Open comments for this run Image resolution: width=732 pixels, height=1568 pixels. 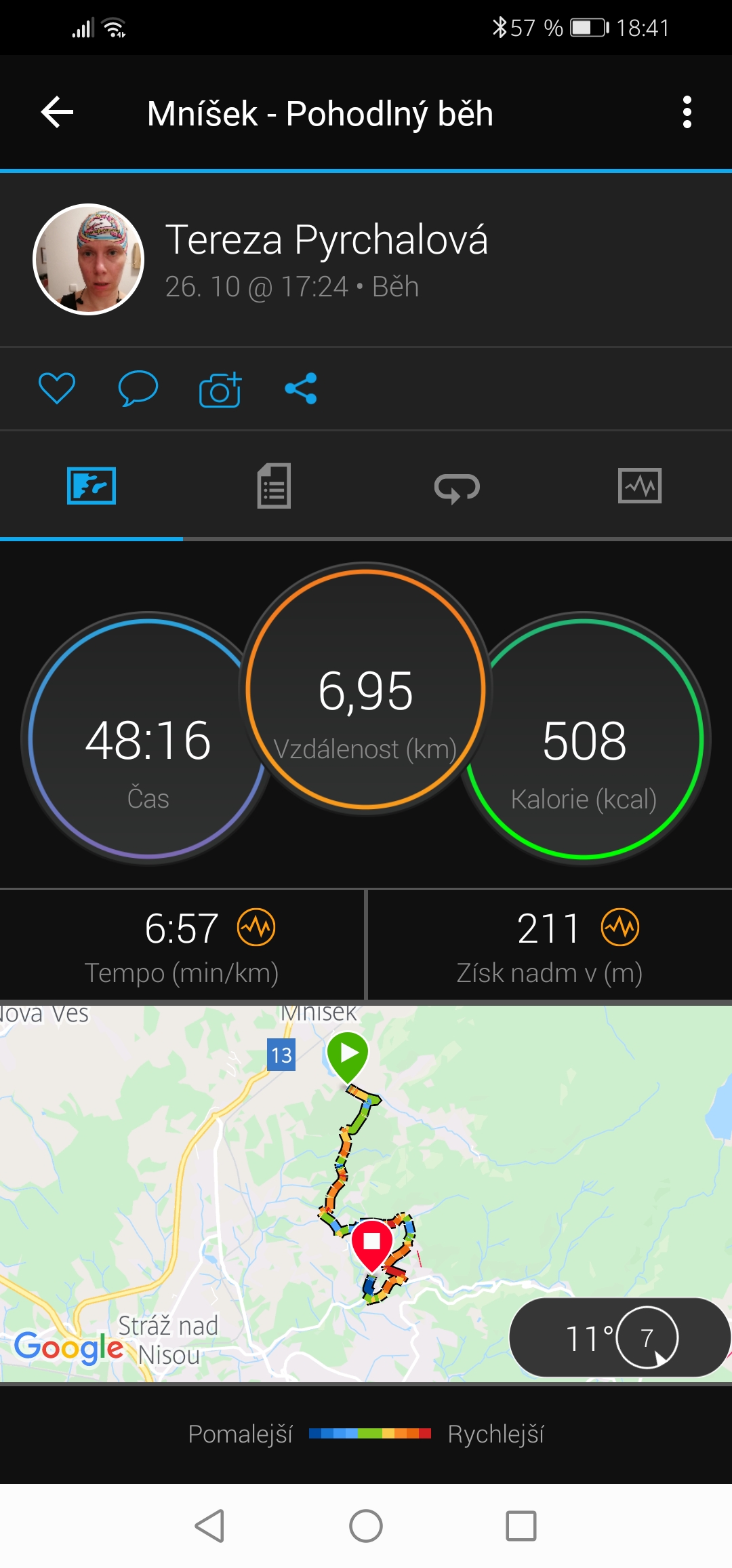click(x=138, y=389)
